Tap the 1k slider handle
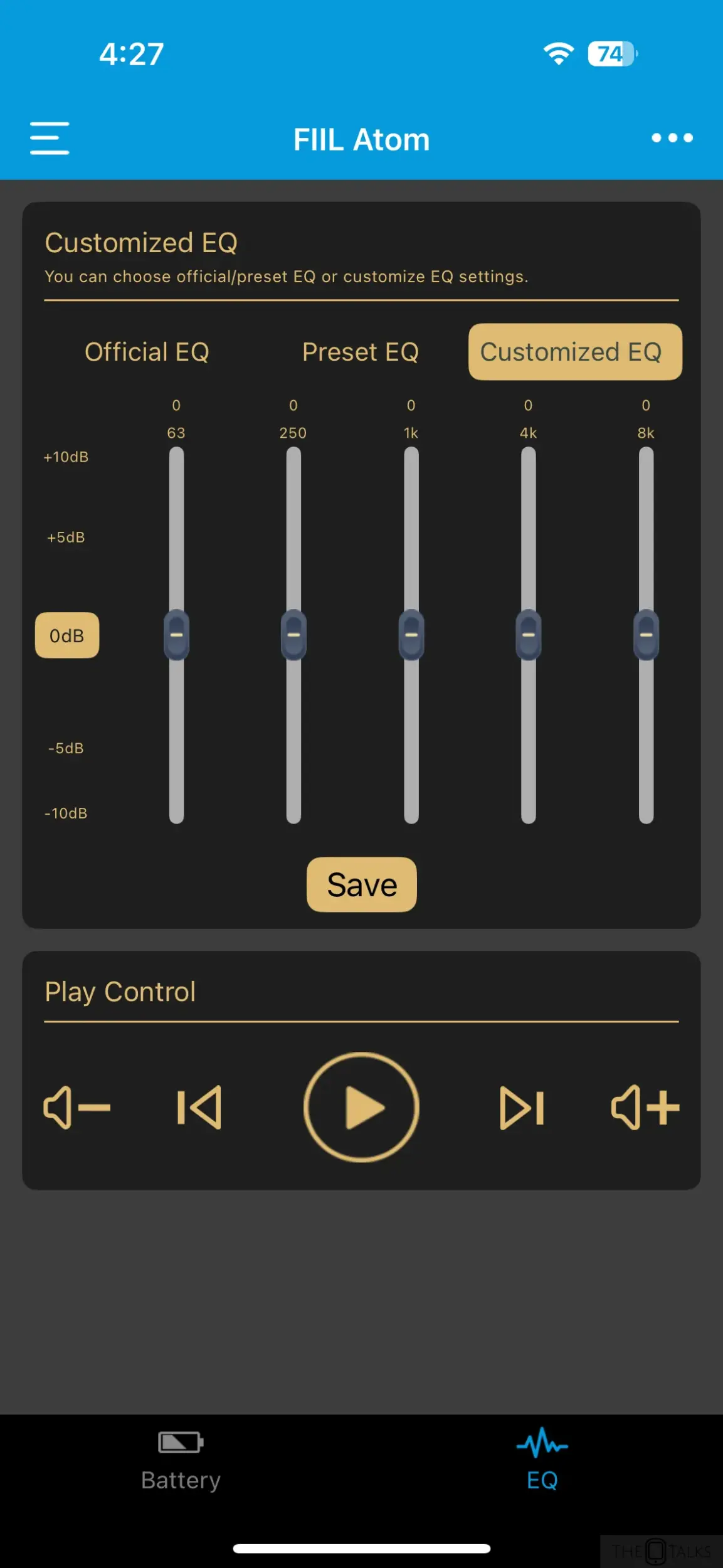The image size is (723, 1568). (x=411, y=635)
